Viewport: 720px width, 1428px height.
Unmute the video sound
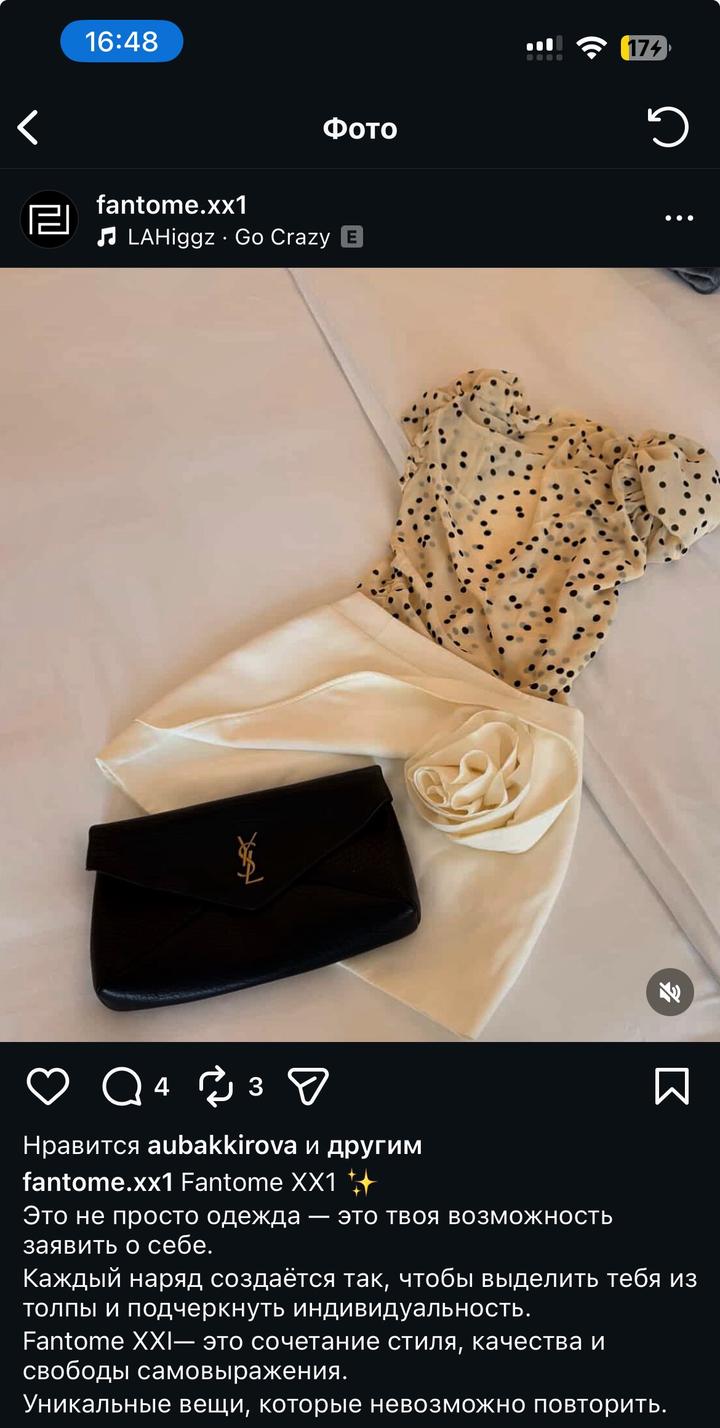pos(669,992)
